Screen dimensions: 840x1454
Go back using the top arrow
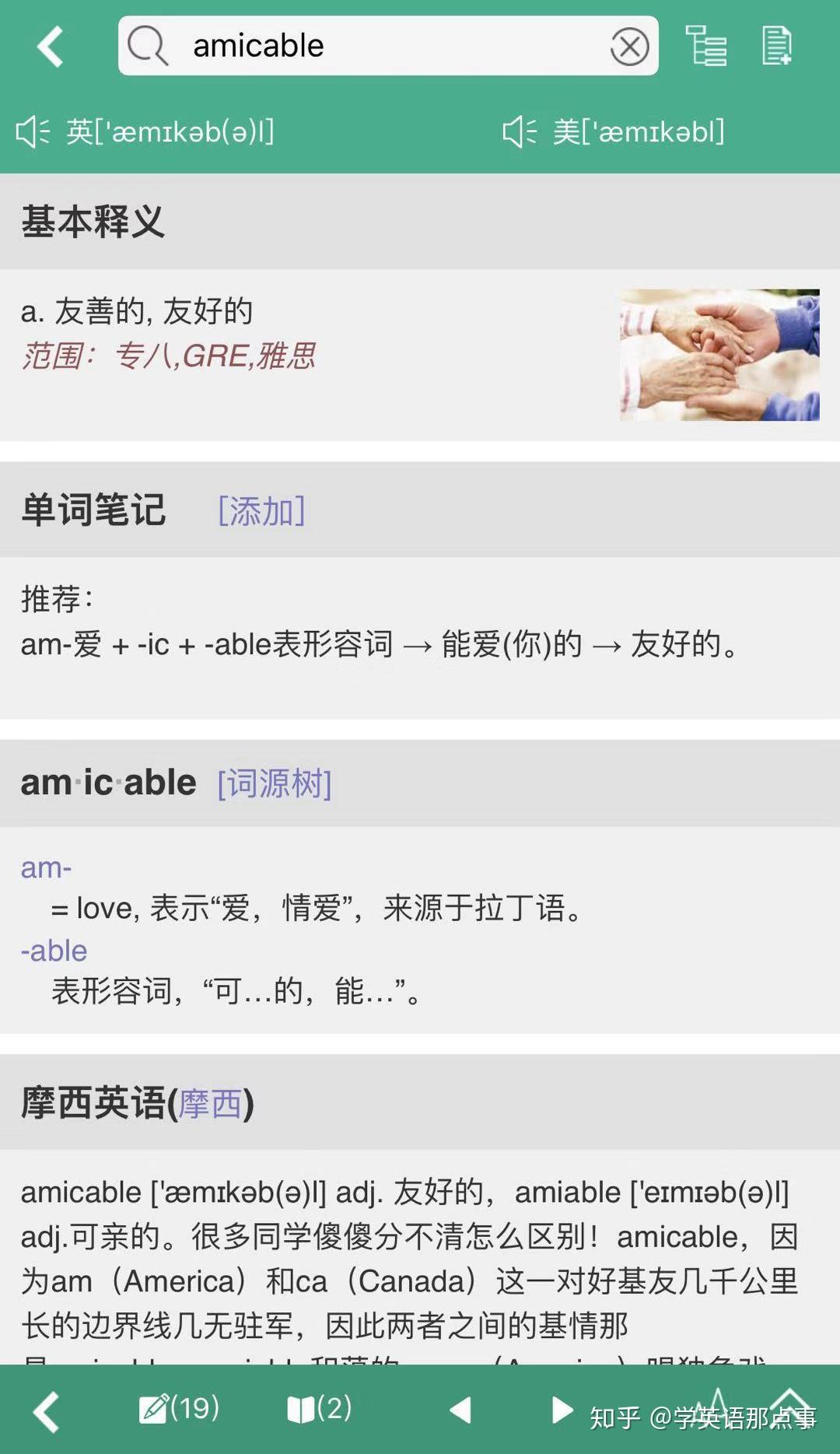(50, 46)
